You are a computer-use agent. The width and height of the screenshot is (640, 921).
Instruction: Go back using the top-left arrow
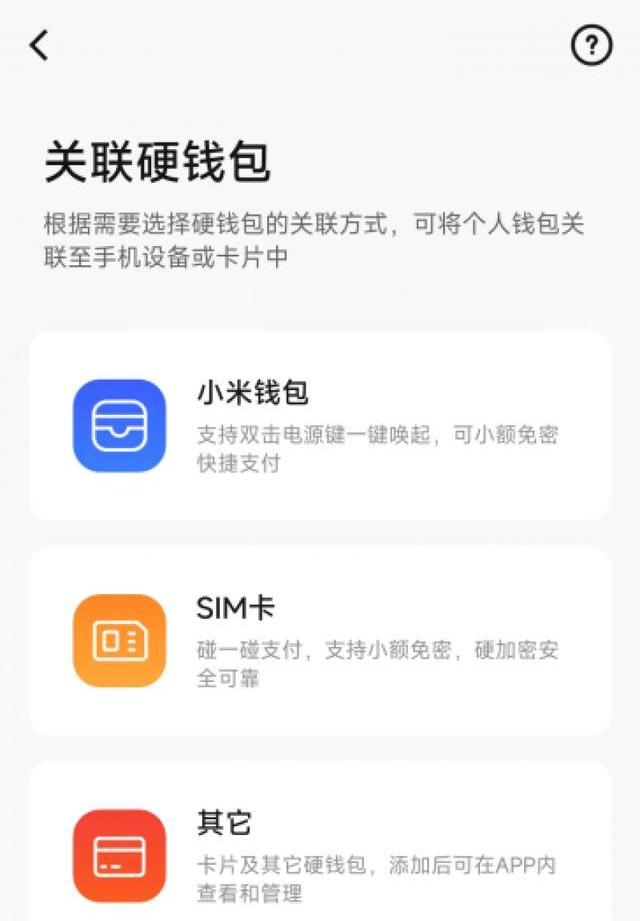(39, 45)
